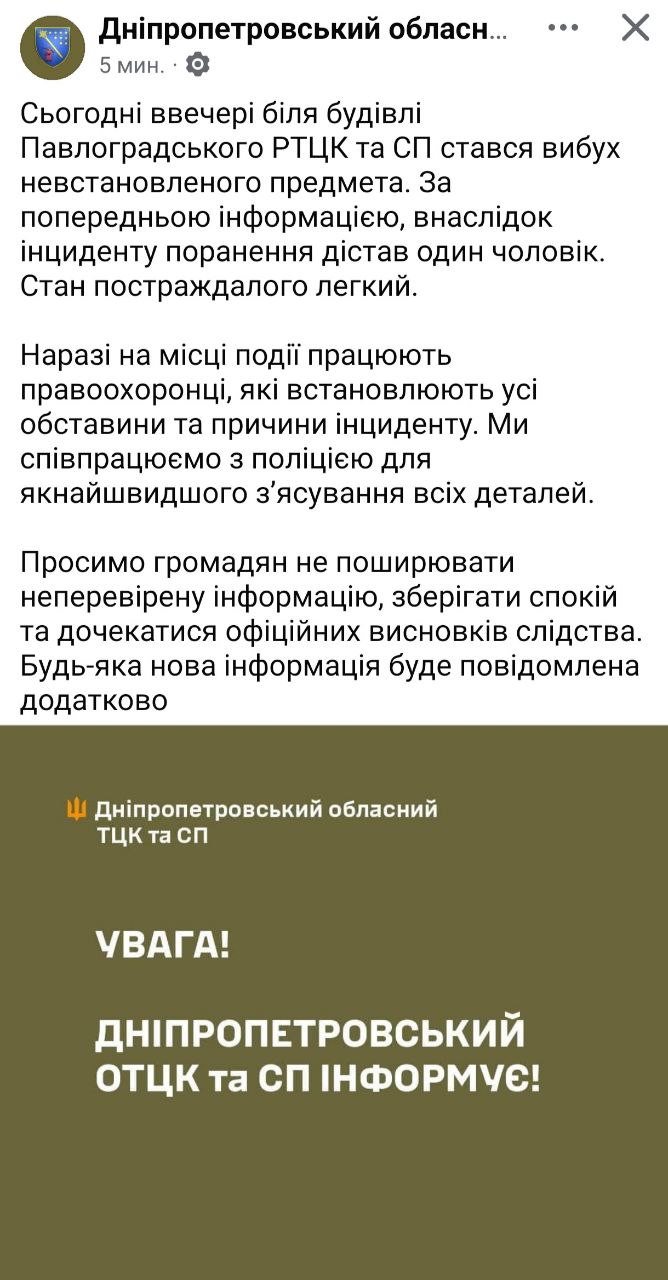Close the post with the X button
This screenshot has width=668, height=1280.
click(636, 27)
